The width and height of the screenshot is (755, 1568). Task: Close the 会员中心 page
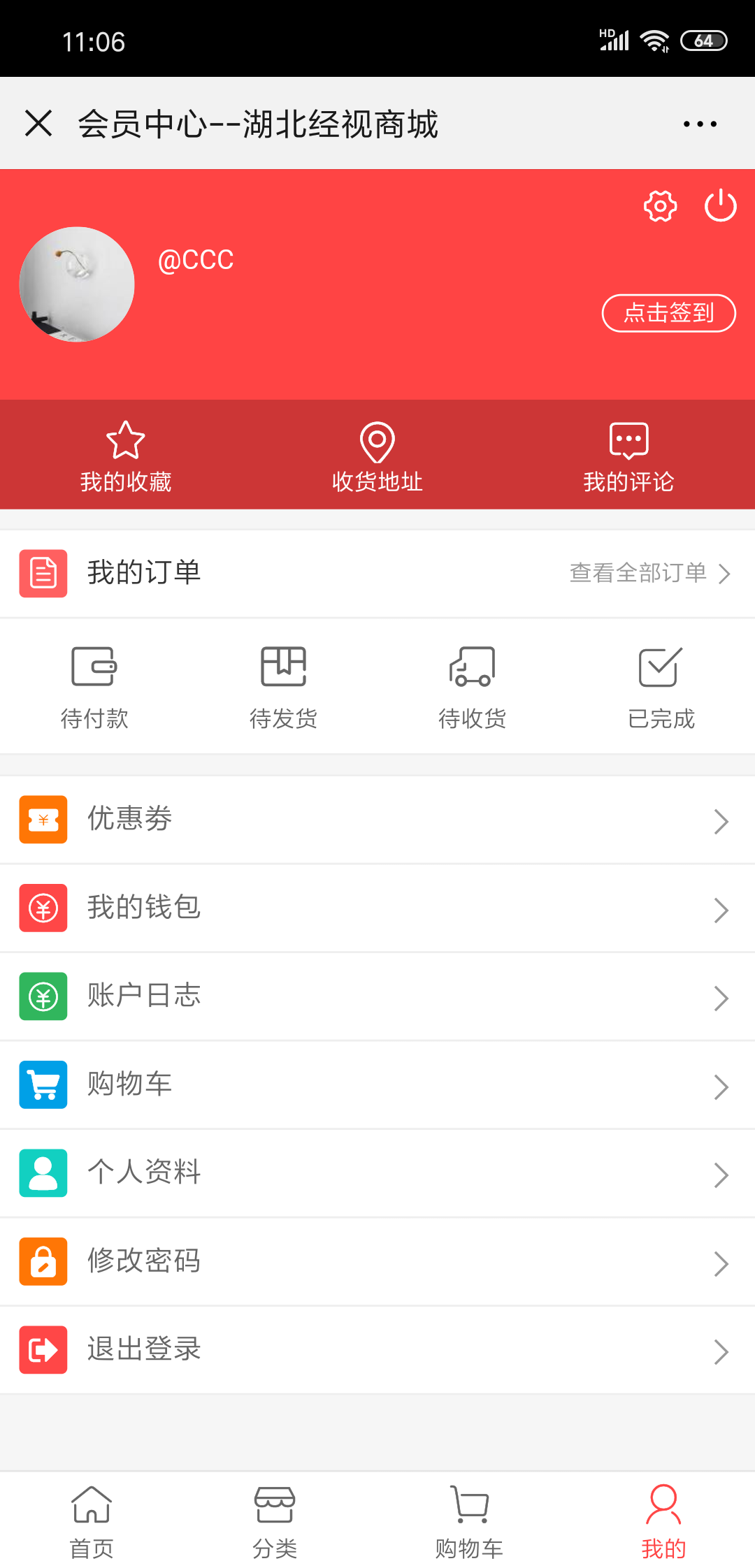tap(38, 124)
